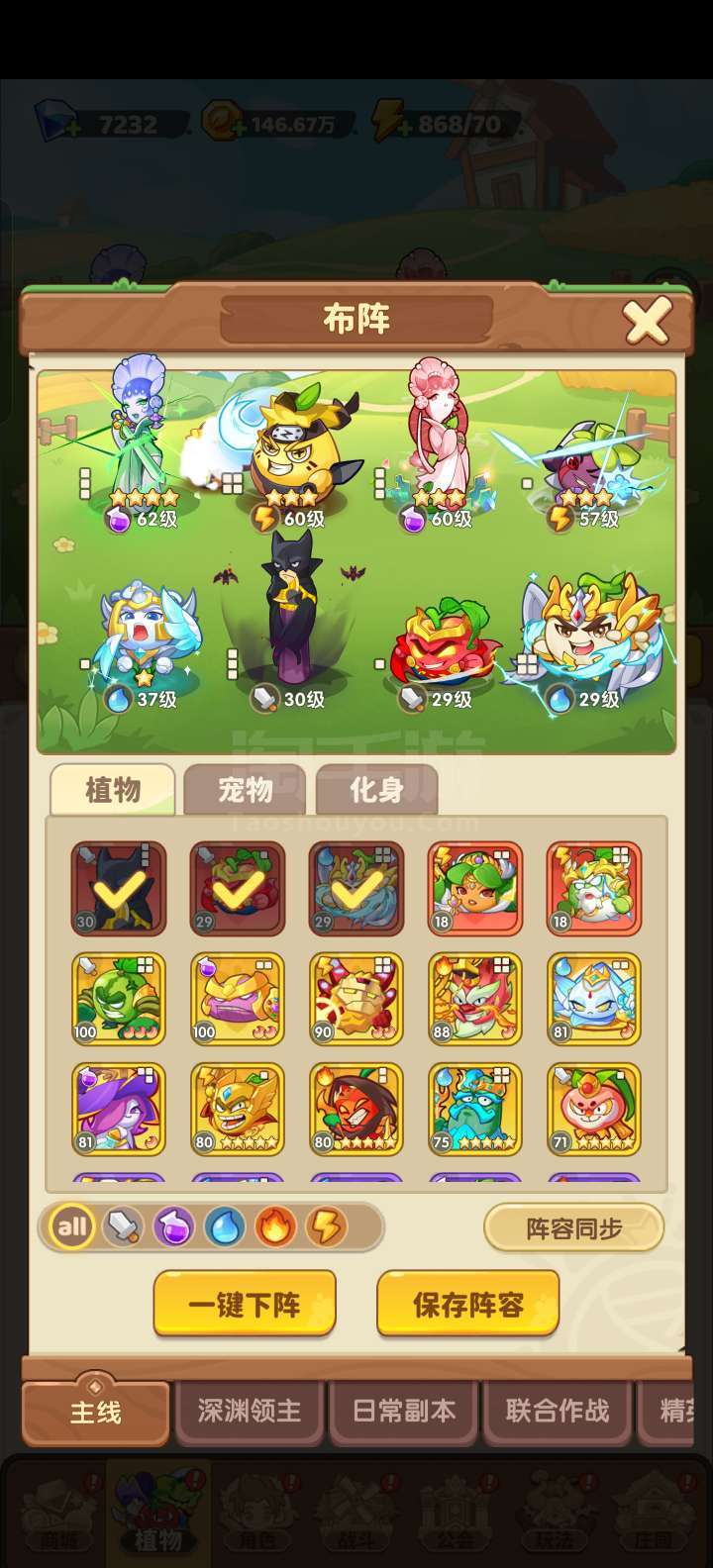Tap 一键下阵 to remove all plants

245,1304
